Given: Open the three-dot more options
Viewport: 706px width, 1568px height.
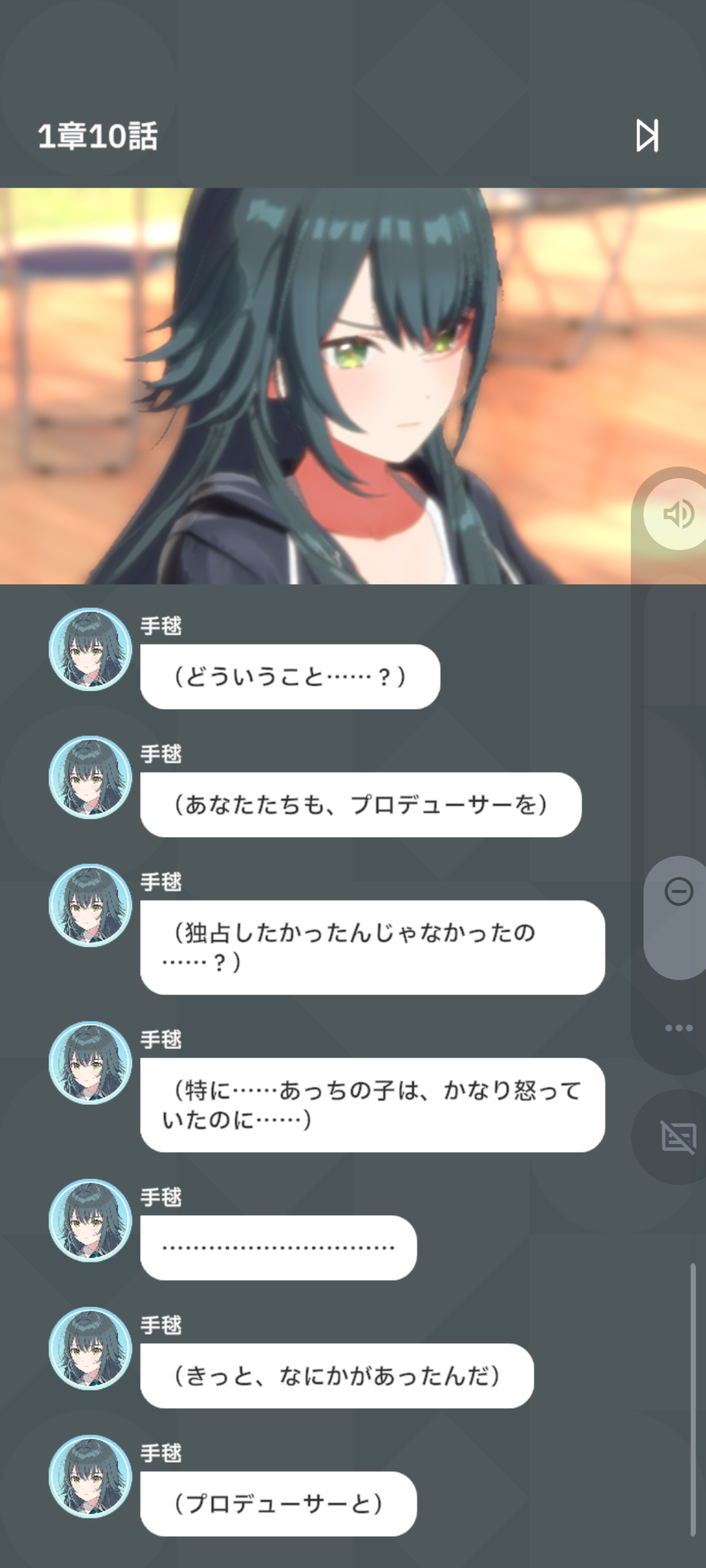Looking at the screenshot, I should (x=679, y=1028).
